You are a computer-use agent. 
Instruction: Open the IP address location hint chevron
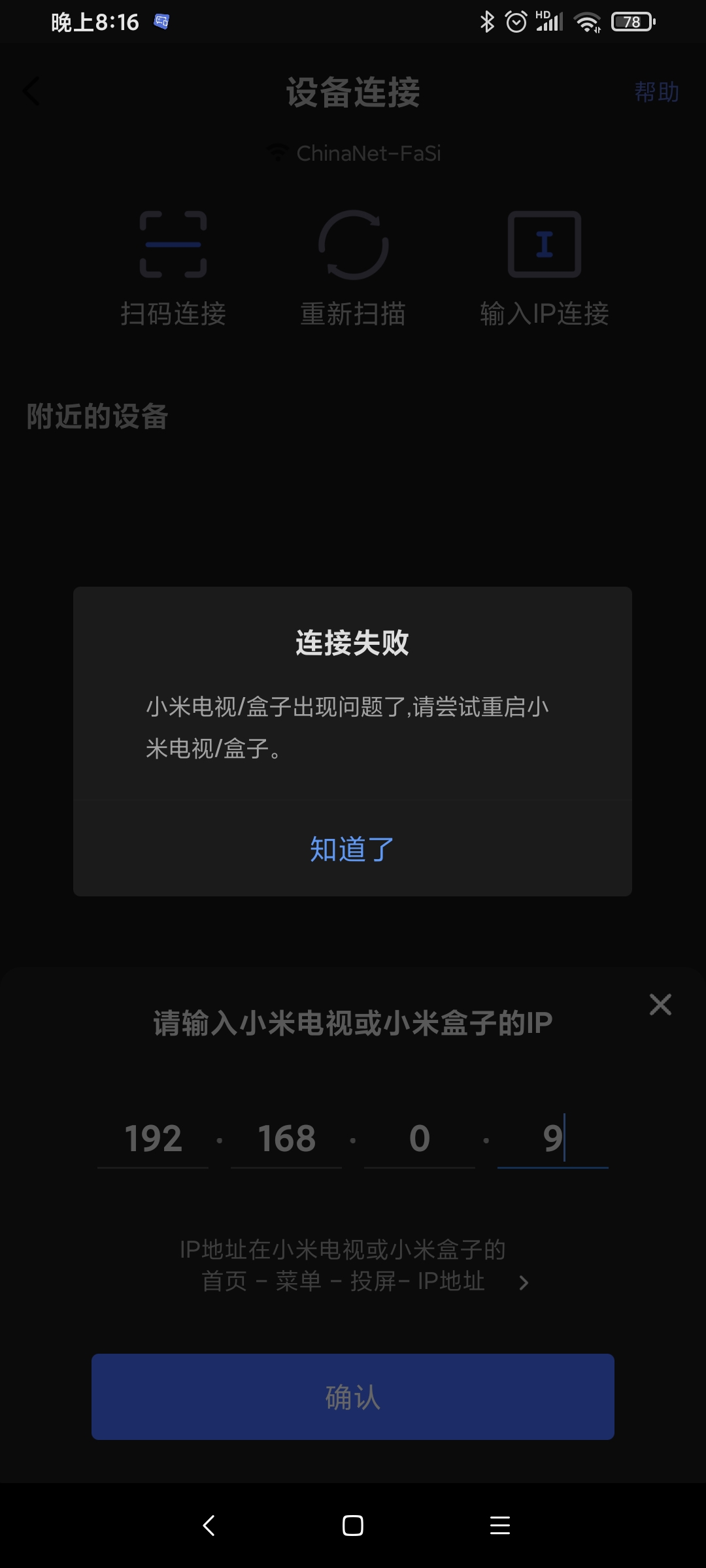[x=523, y=1283]
